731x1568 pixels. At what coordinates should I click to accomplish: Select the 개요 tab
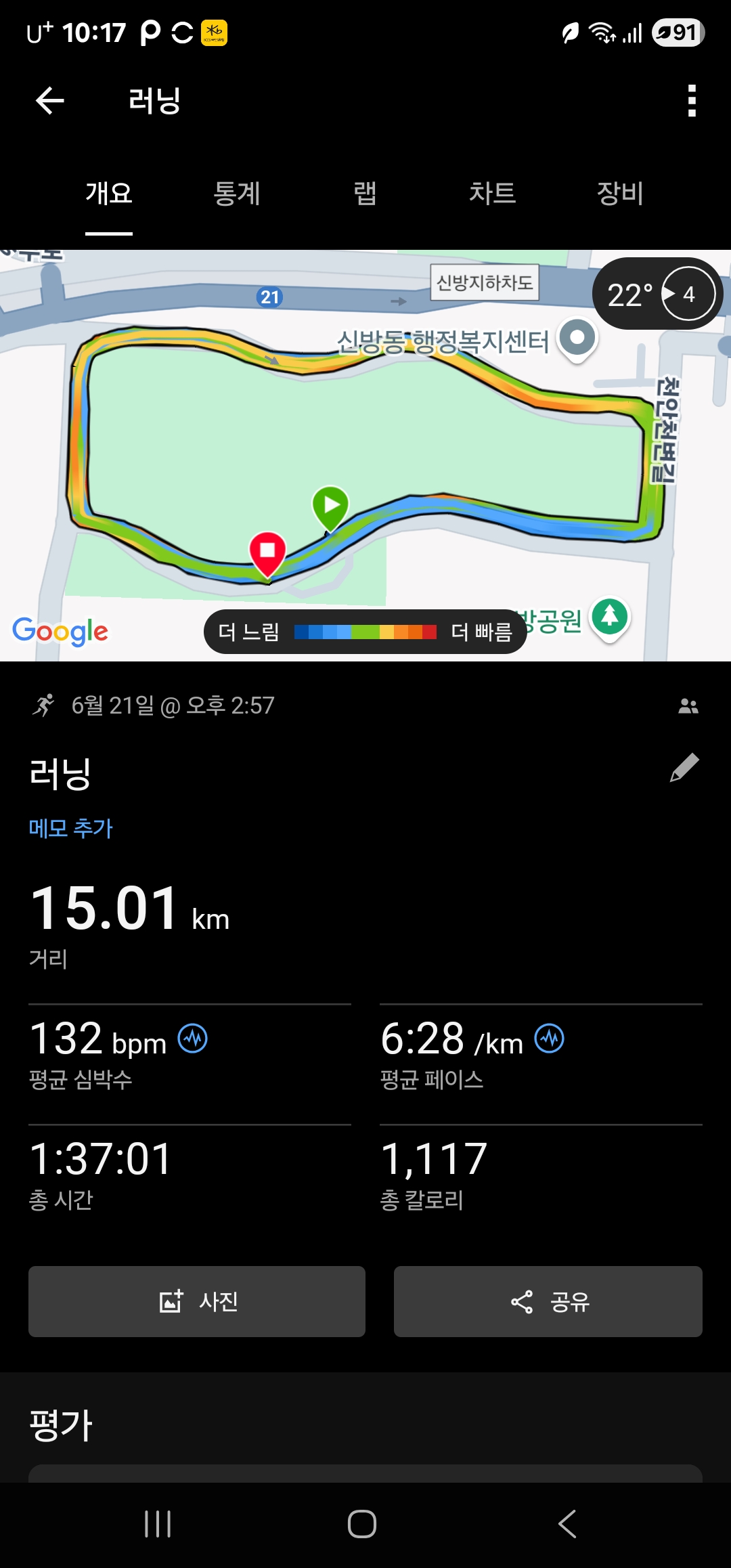pyautogui.click(x=109, y=194)
